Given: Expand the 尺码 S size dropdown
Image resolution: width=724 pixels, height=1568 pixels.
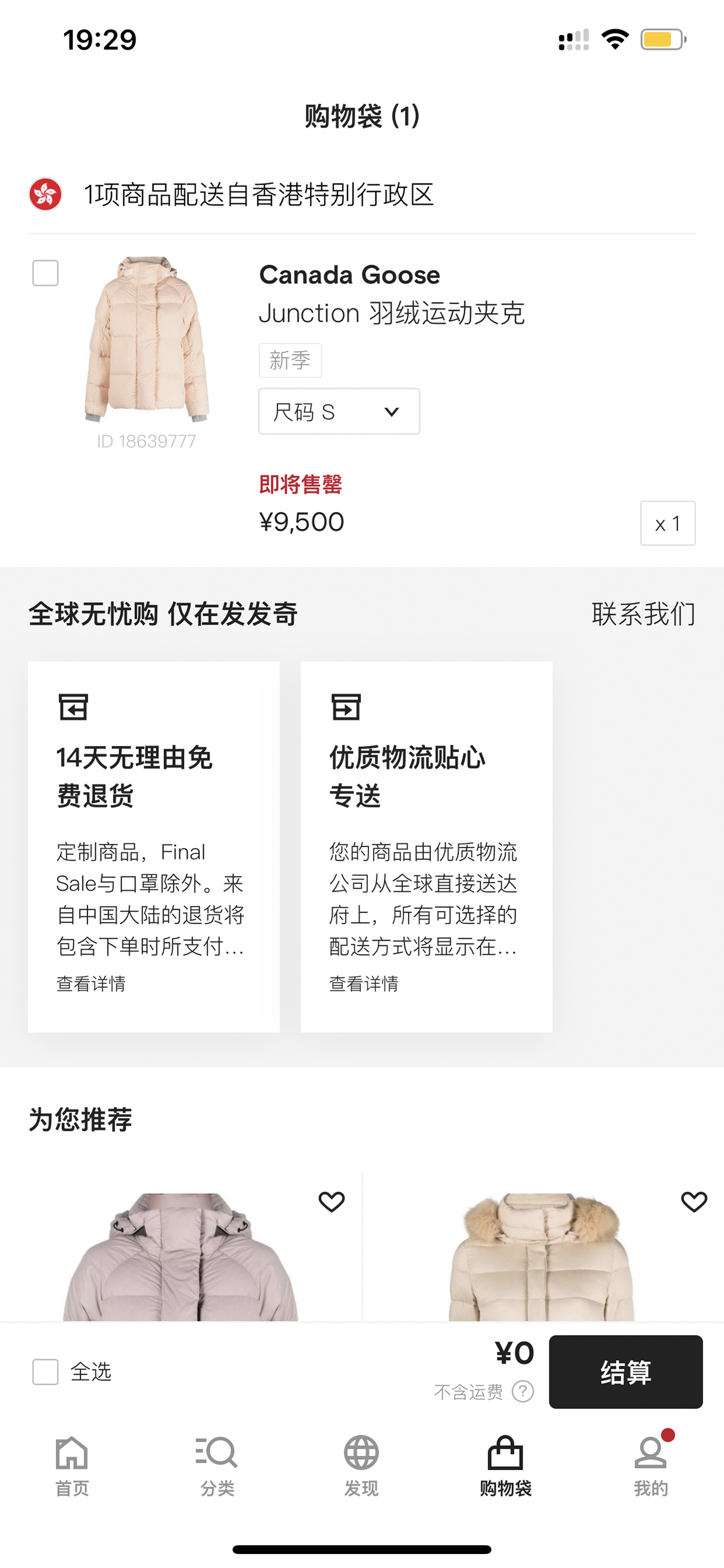Looking at the screenshot, I should [x=339, y=411].
